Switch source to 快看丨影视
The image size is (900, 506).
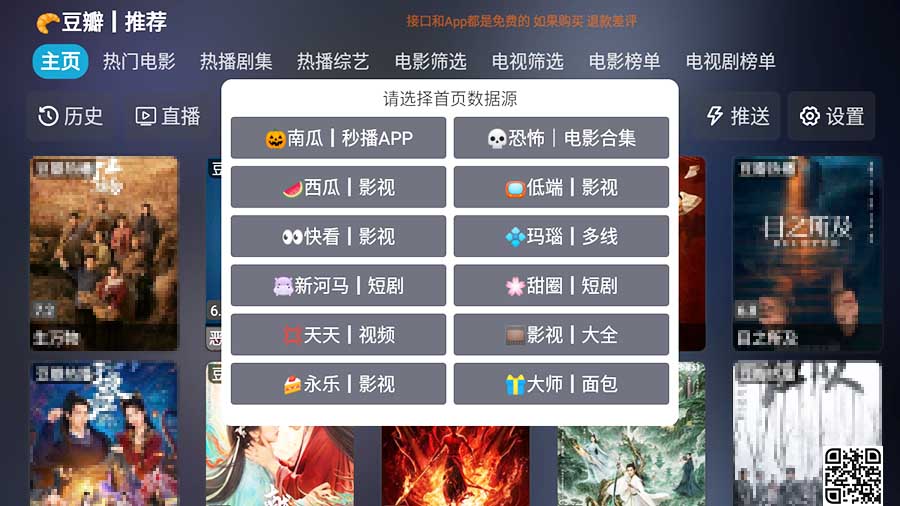click(x=338, y=236)
